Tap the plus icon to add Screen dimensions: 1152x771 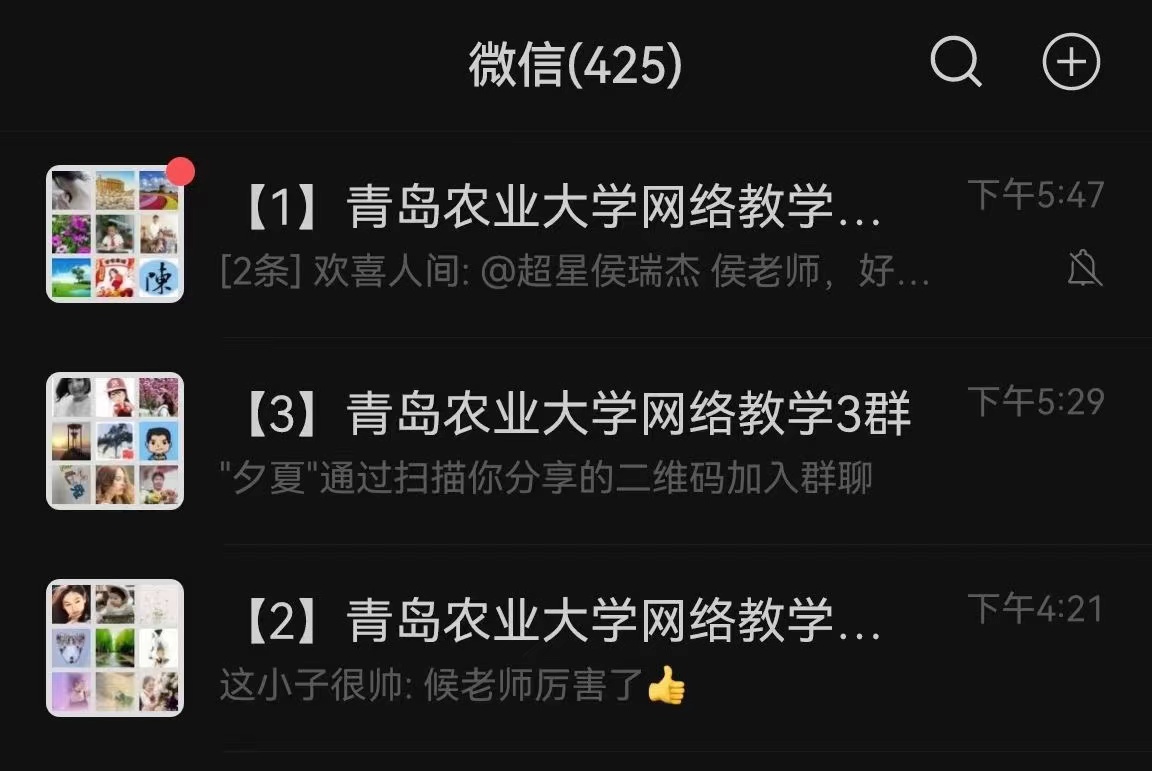click(1071, 62)
